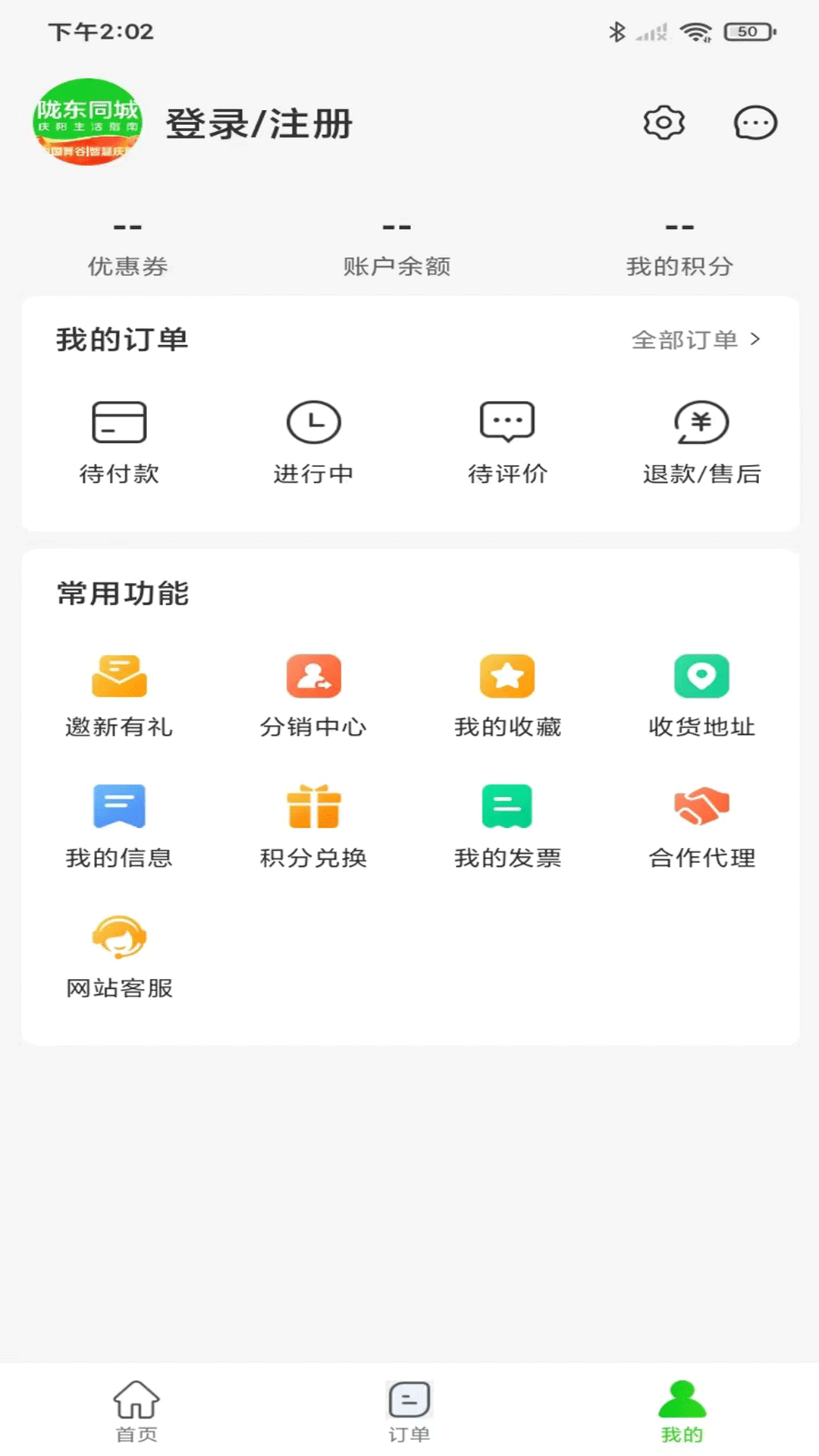Image resolution: width=819 pixels, height=1456 pixels.
Task: Switch to the 首页 home tab
Action: (x=136, y=1410)
